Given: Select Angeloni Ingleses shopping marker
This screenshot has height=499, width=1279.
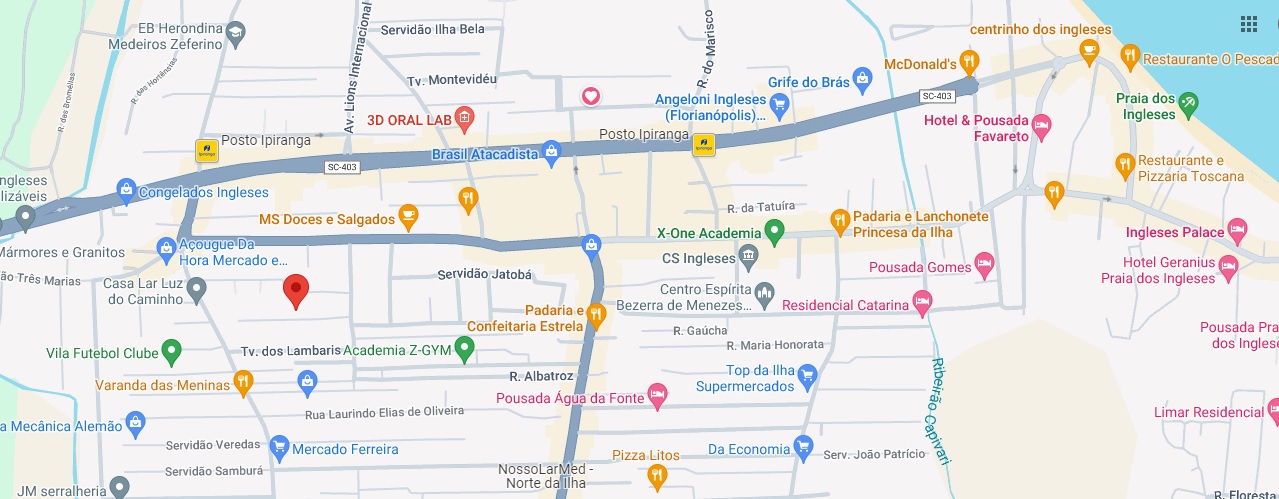Looking at the screenshot, I should (x=780, y=102).
